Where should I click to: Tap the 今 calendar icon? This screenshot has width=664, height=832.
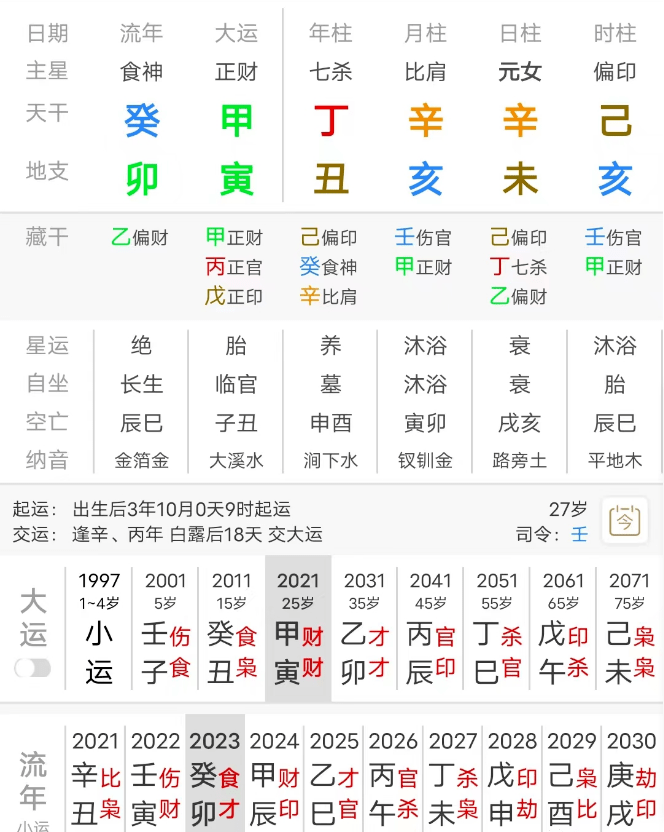coord(625,520)
